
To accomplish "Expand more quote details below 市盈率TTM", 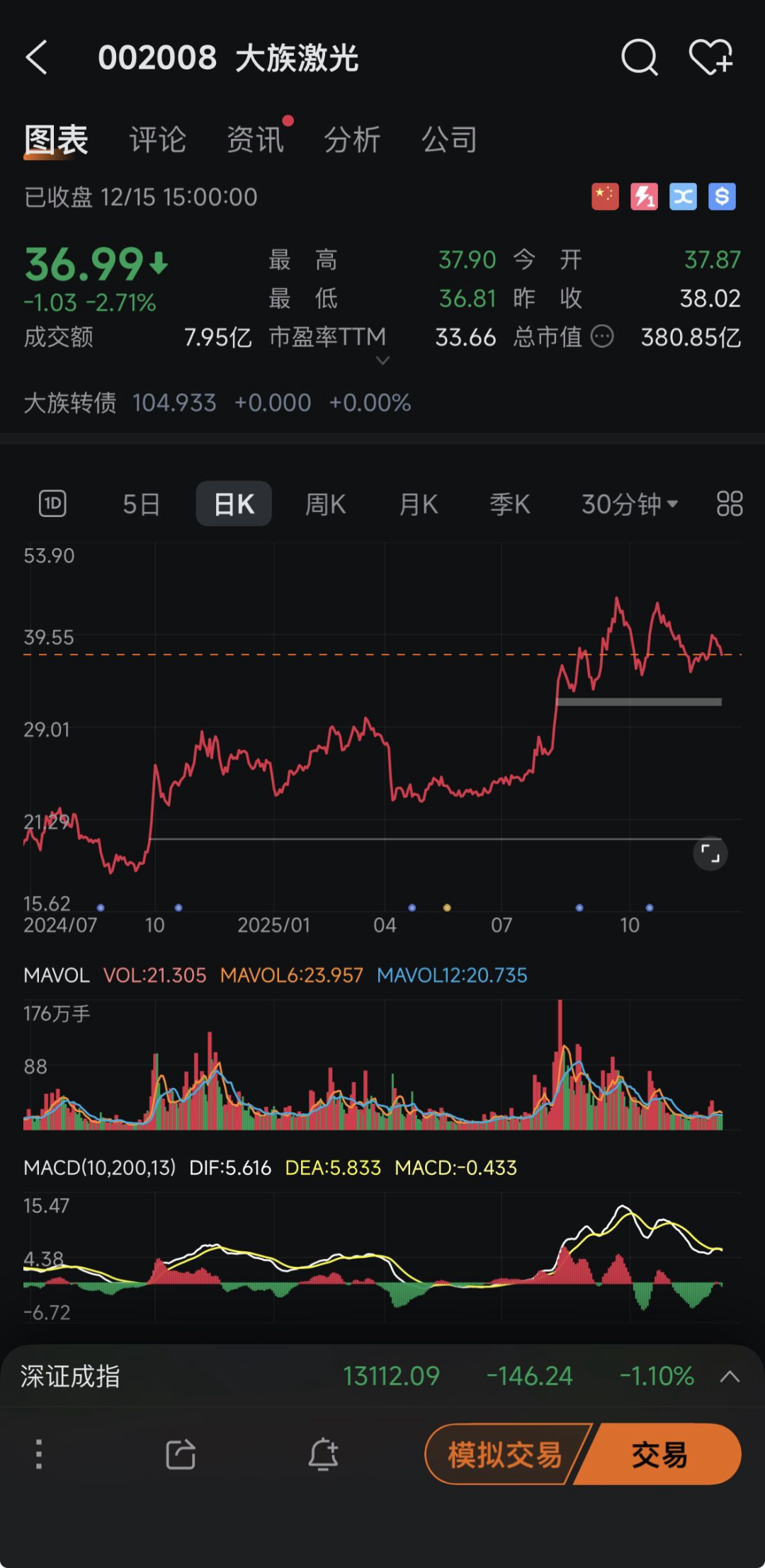I will [x=382, y=360].
